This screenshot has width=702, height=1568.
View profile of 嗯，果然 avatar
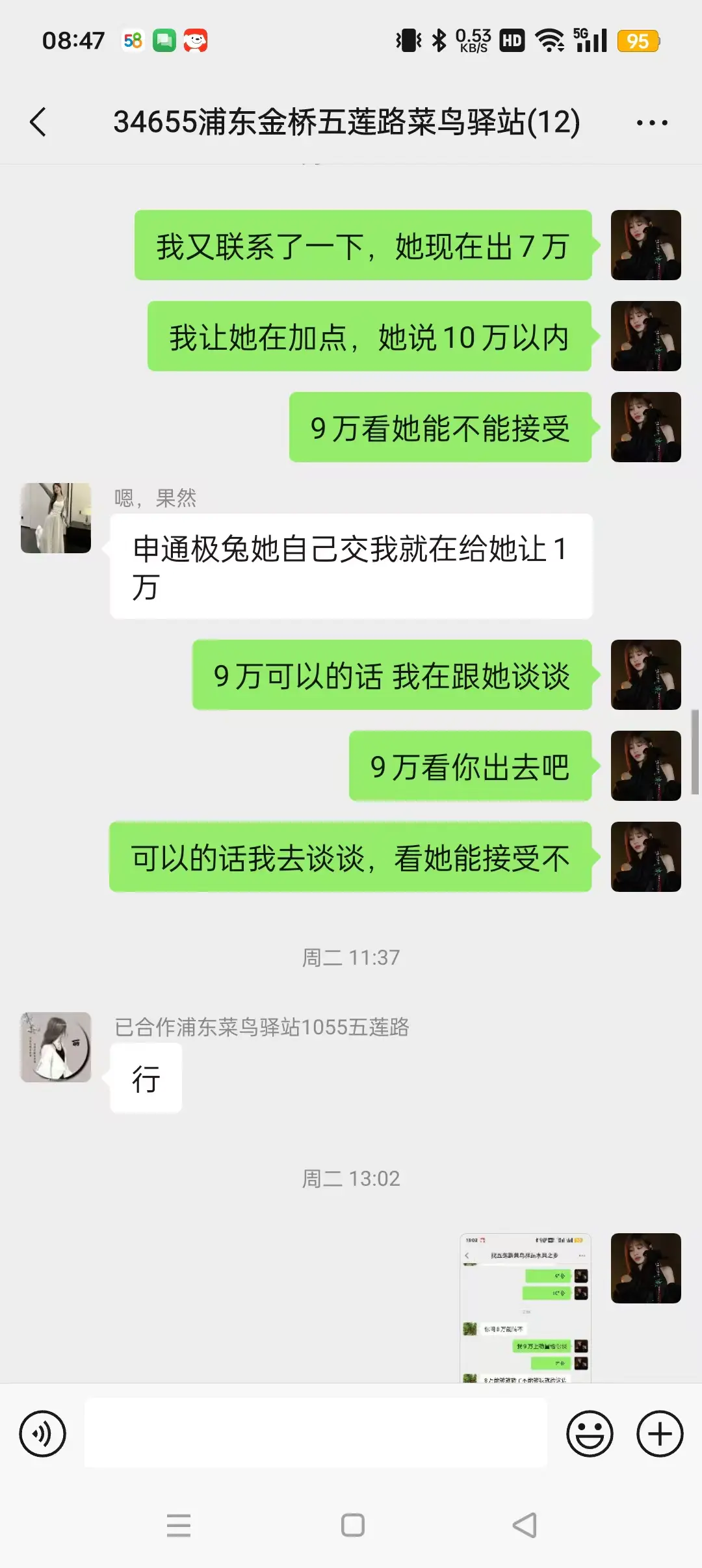click(56, 518)
